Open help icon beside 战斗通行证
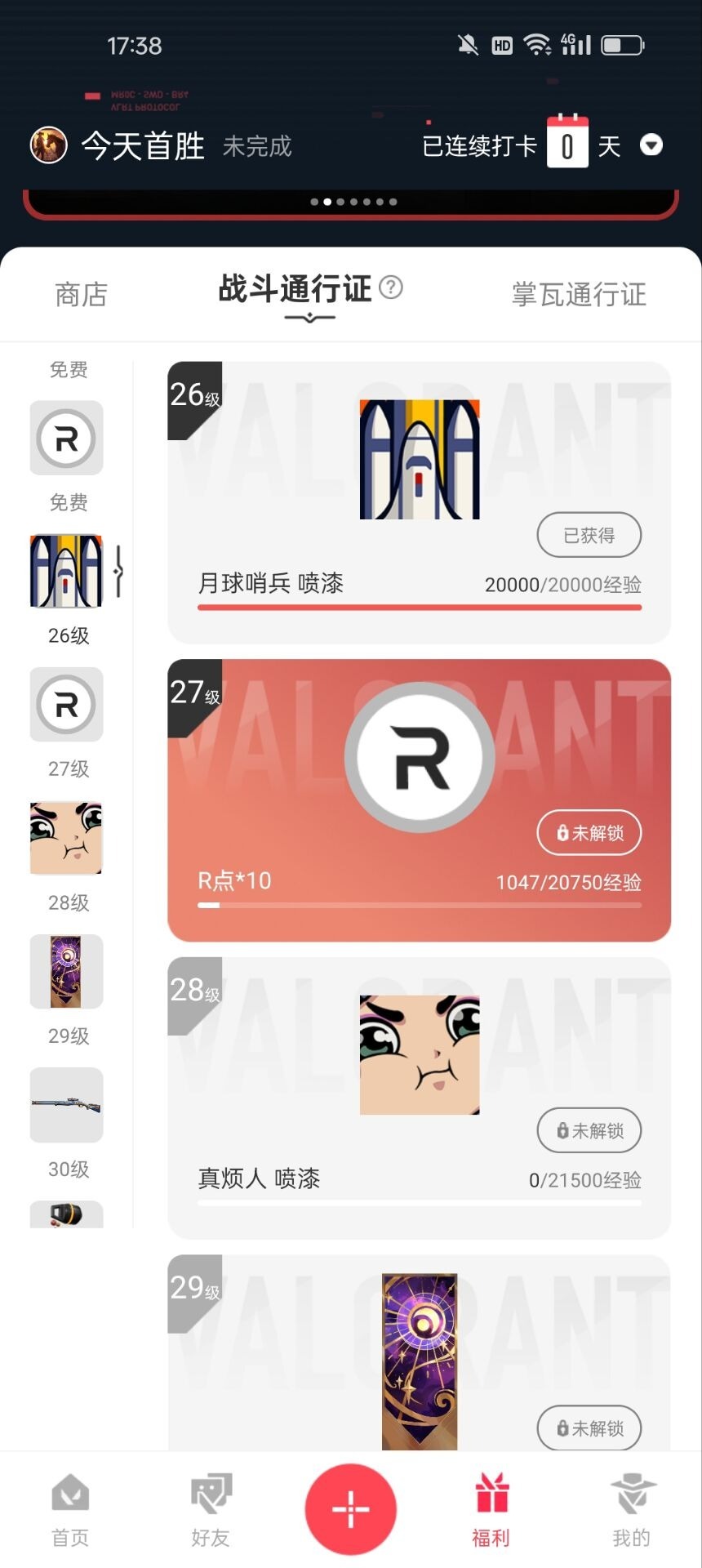The width and height of the screenshot is (702, 1568). (x=392, y=287)
